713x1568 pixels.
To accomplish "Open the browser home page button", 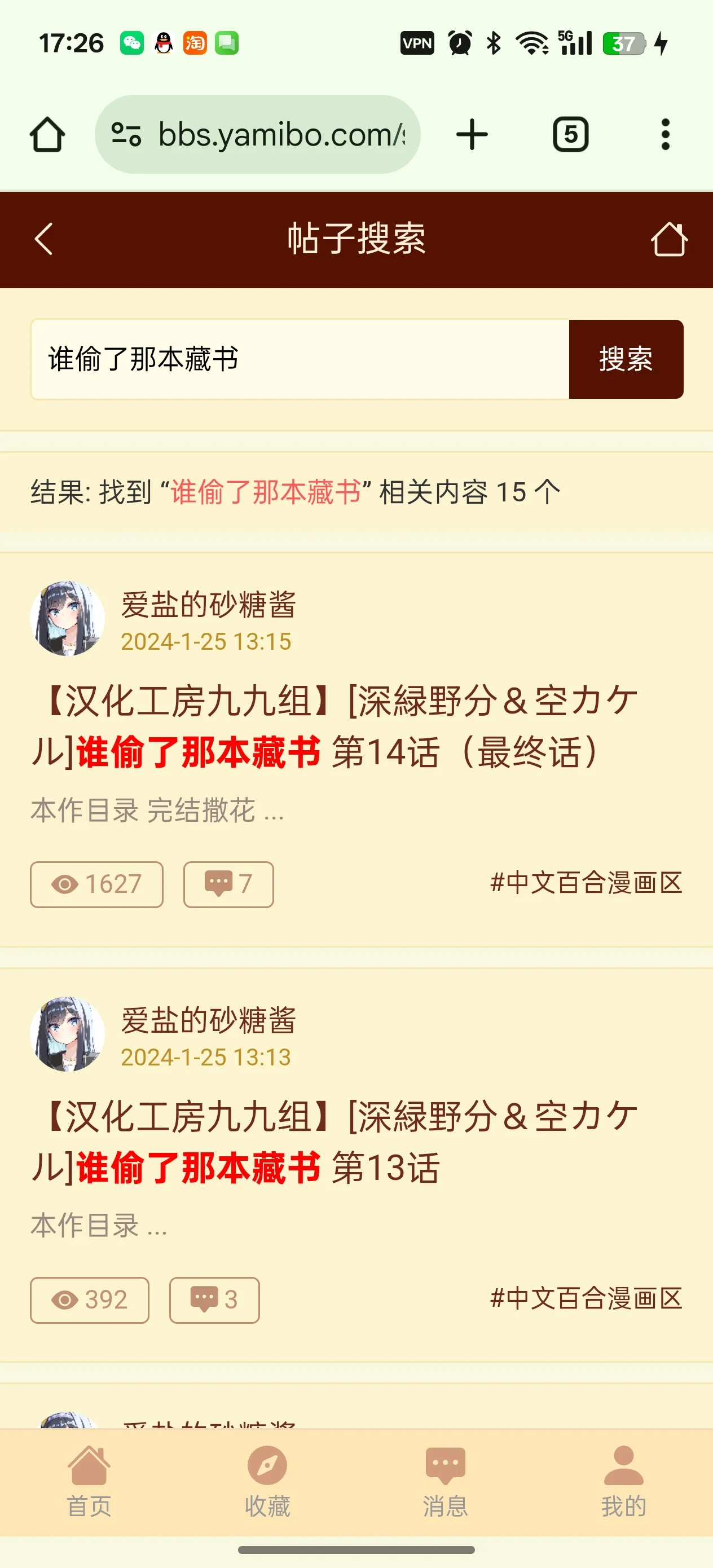I will pyautogui.click(x=47, y=134).
